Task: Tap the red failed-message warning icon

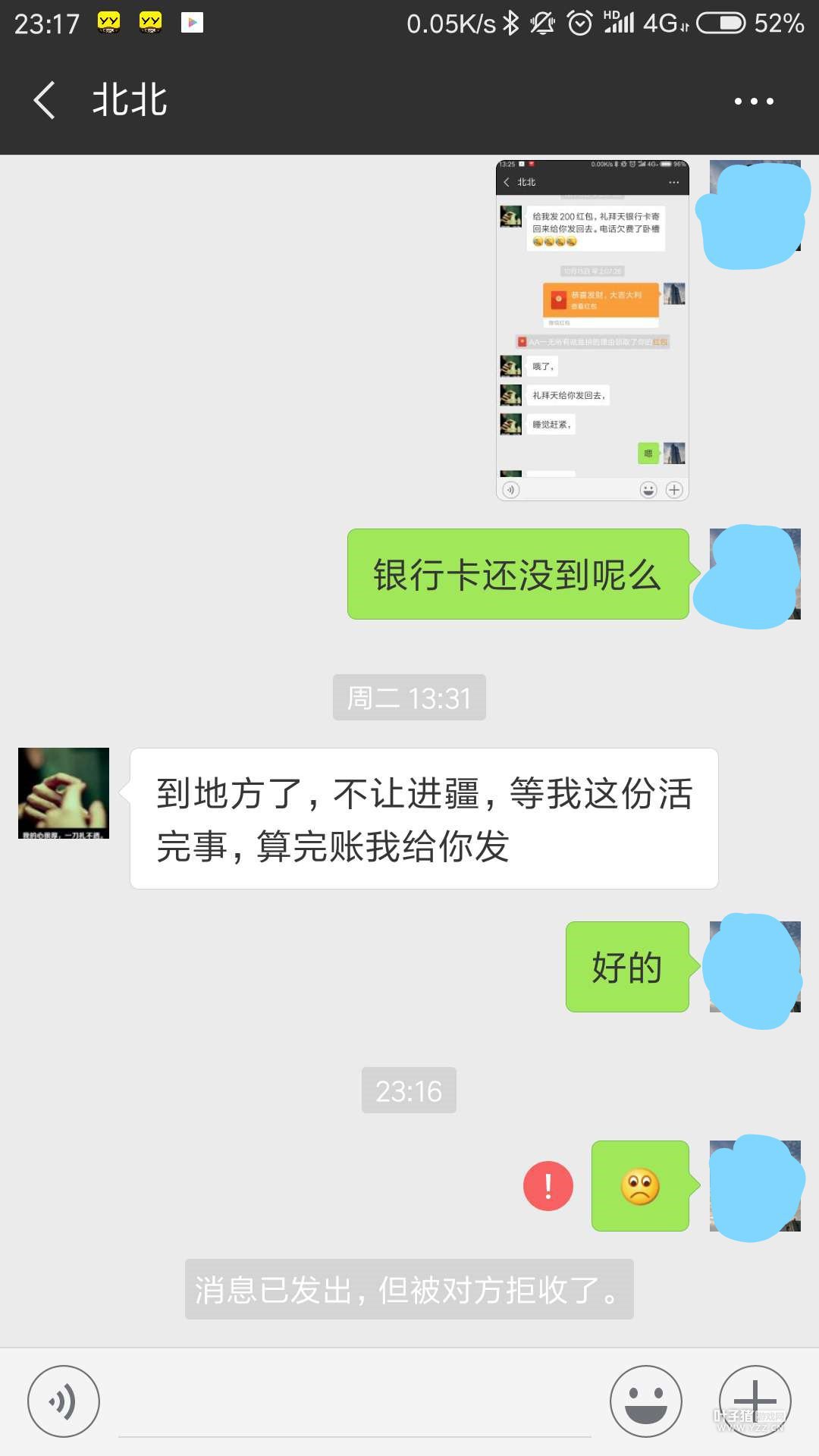Action: click(x=548, y=1185)
